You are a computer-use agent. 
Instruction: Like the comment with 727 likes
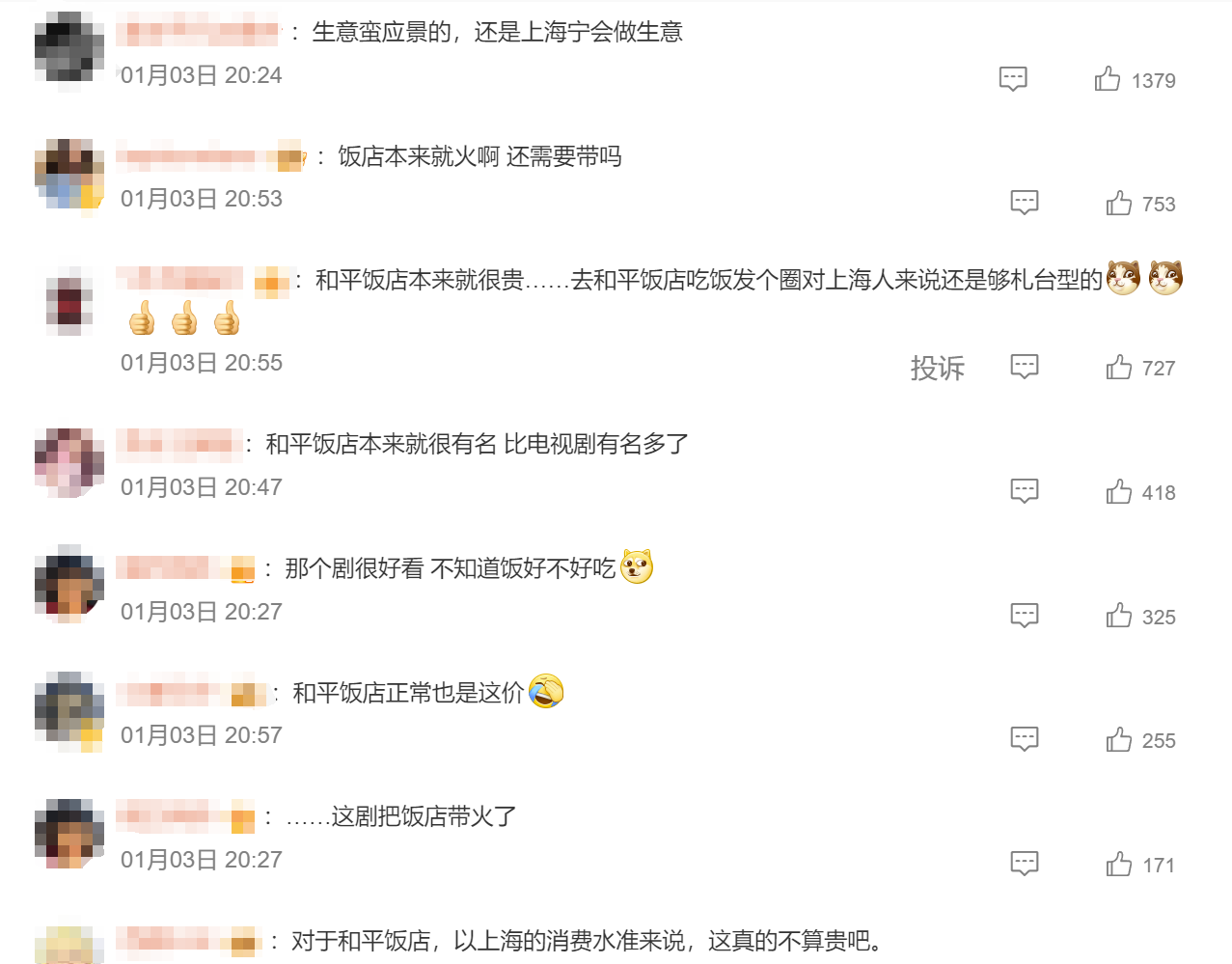point(1119,368)
